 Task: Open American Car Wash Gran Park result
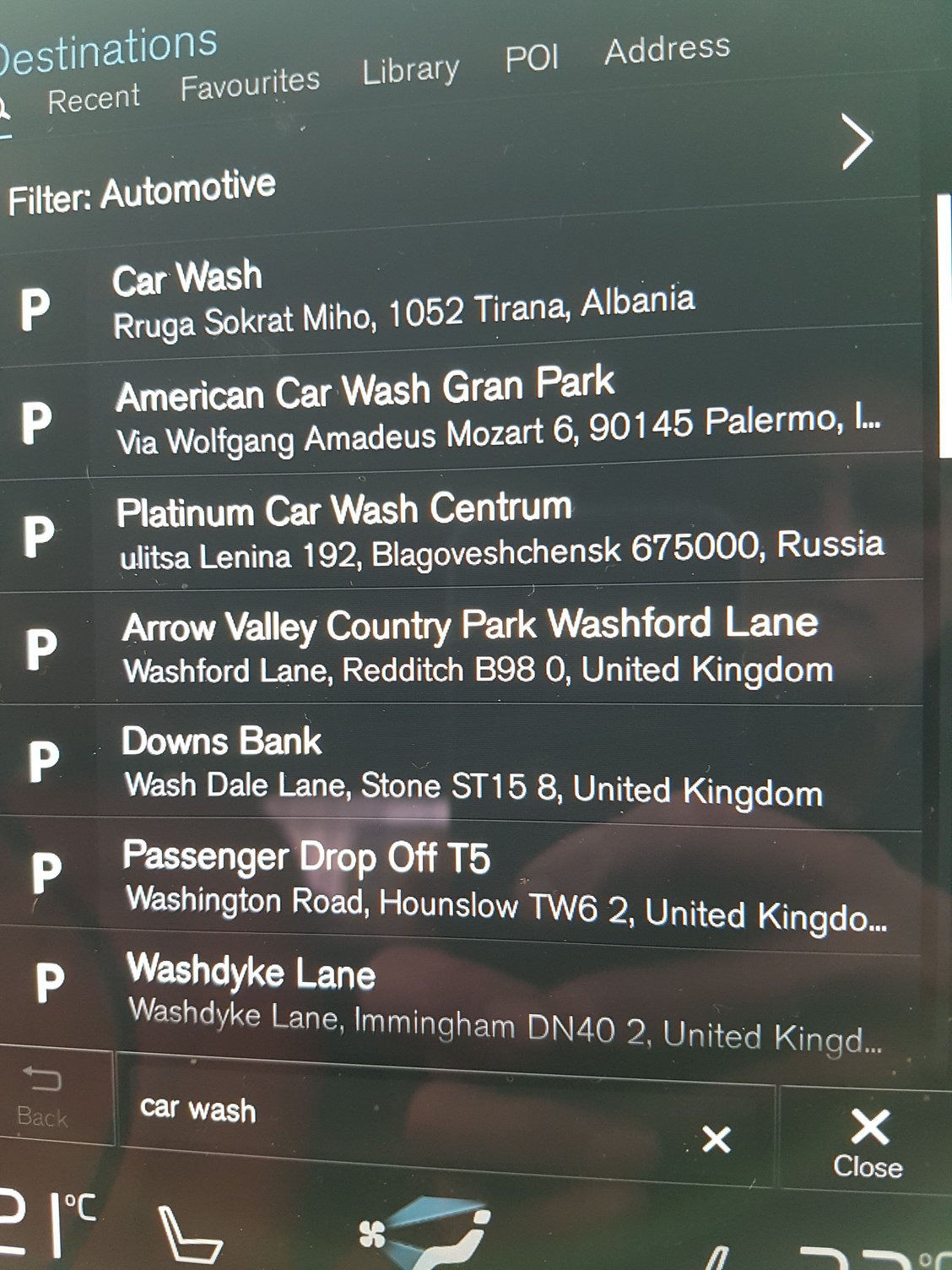[498, 414]
